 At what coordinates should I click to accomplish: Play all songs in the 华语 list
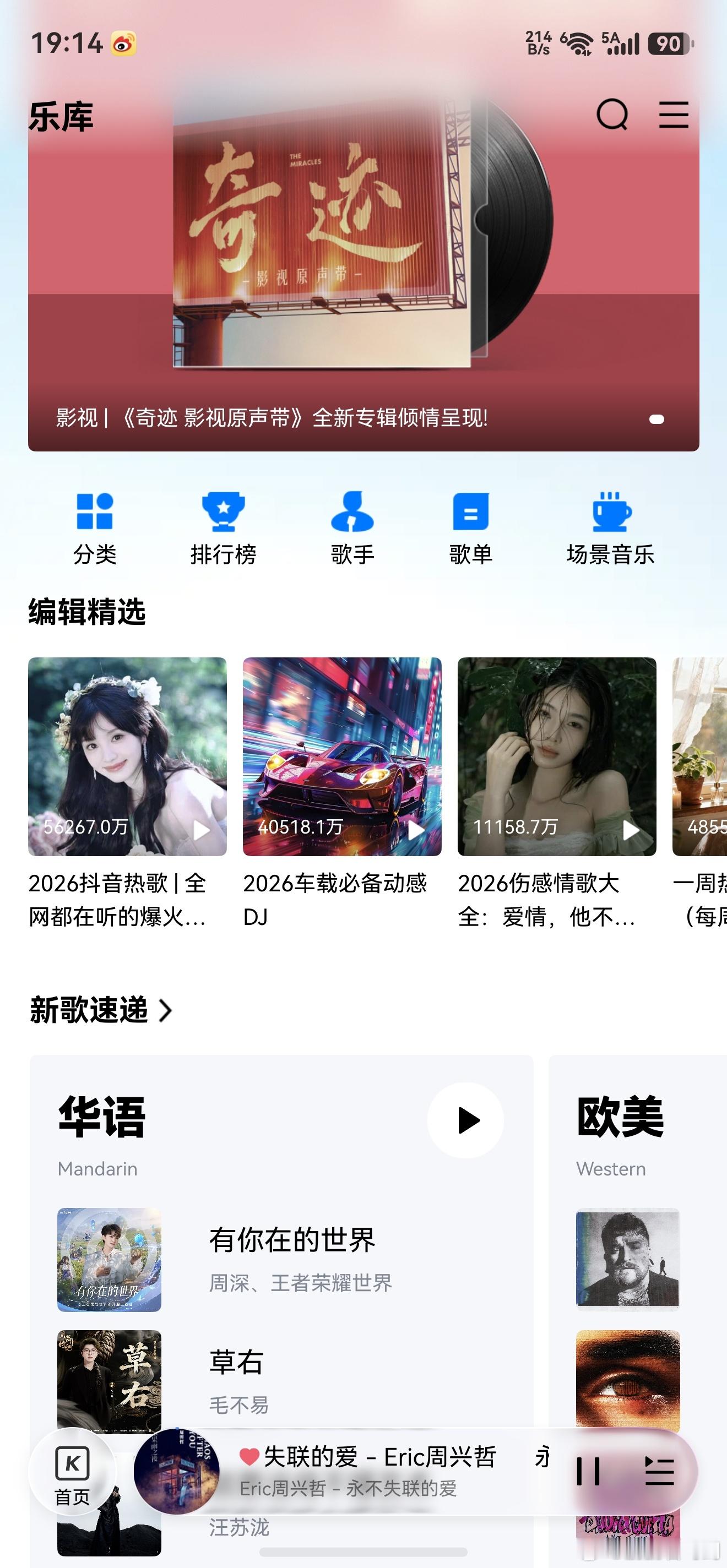[x=466, y=1120]
